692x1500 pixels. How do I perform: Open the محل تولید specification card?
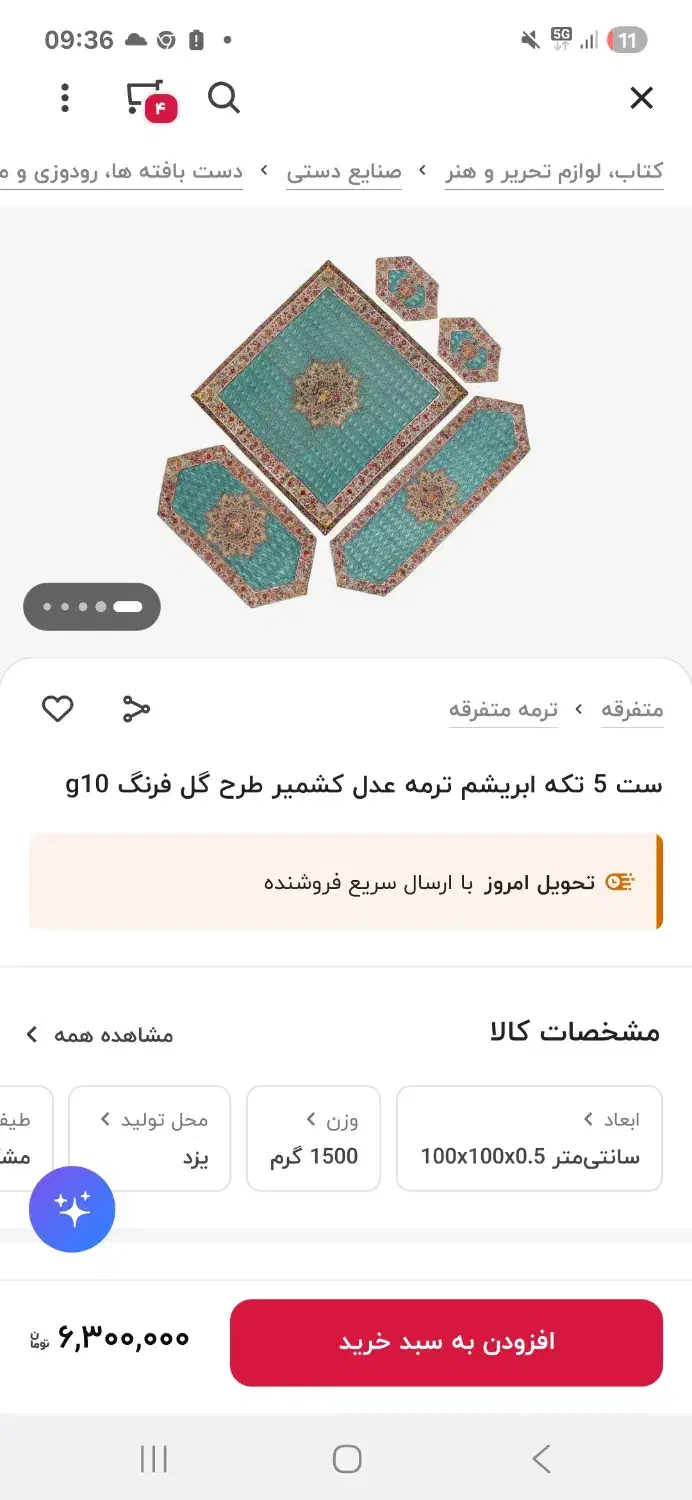150,1138
